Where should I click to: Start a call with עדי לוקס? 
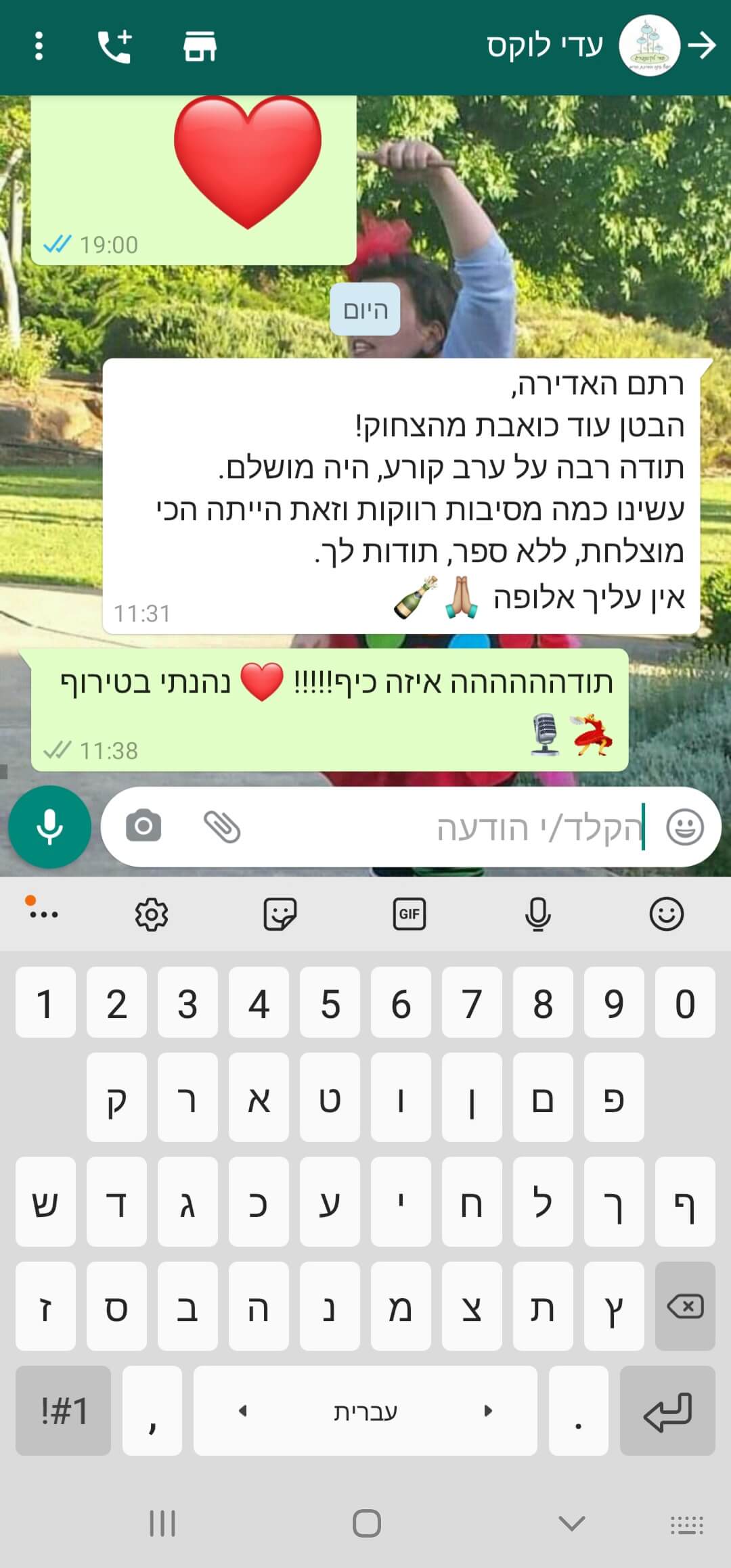(114, 46)
